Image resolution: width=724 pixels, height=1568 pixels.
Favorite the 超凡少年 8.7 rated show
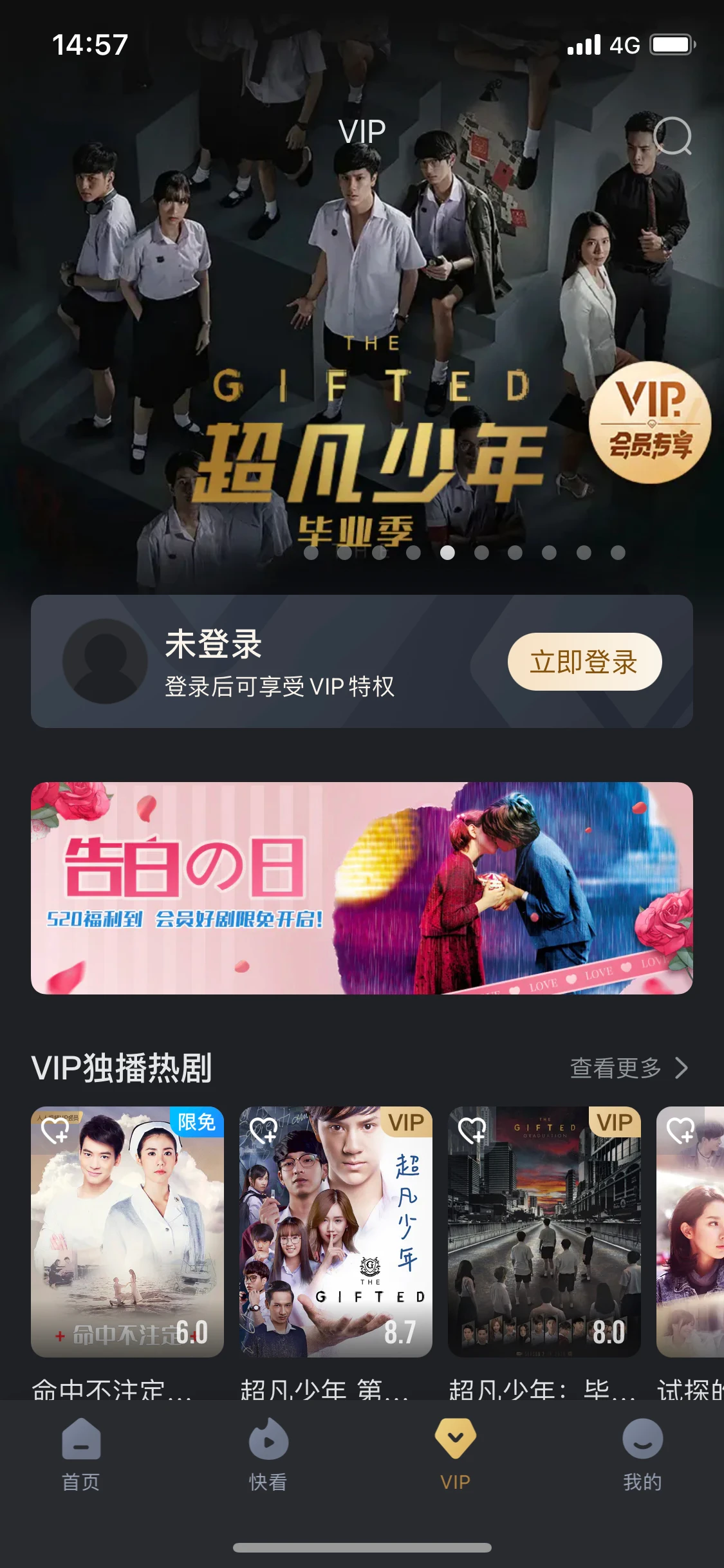tap(264, 1130)
